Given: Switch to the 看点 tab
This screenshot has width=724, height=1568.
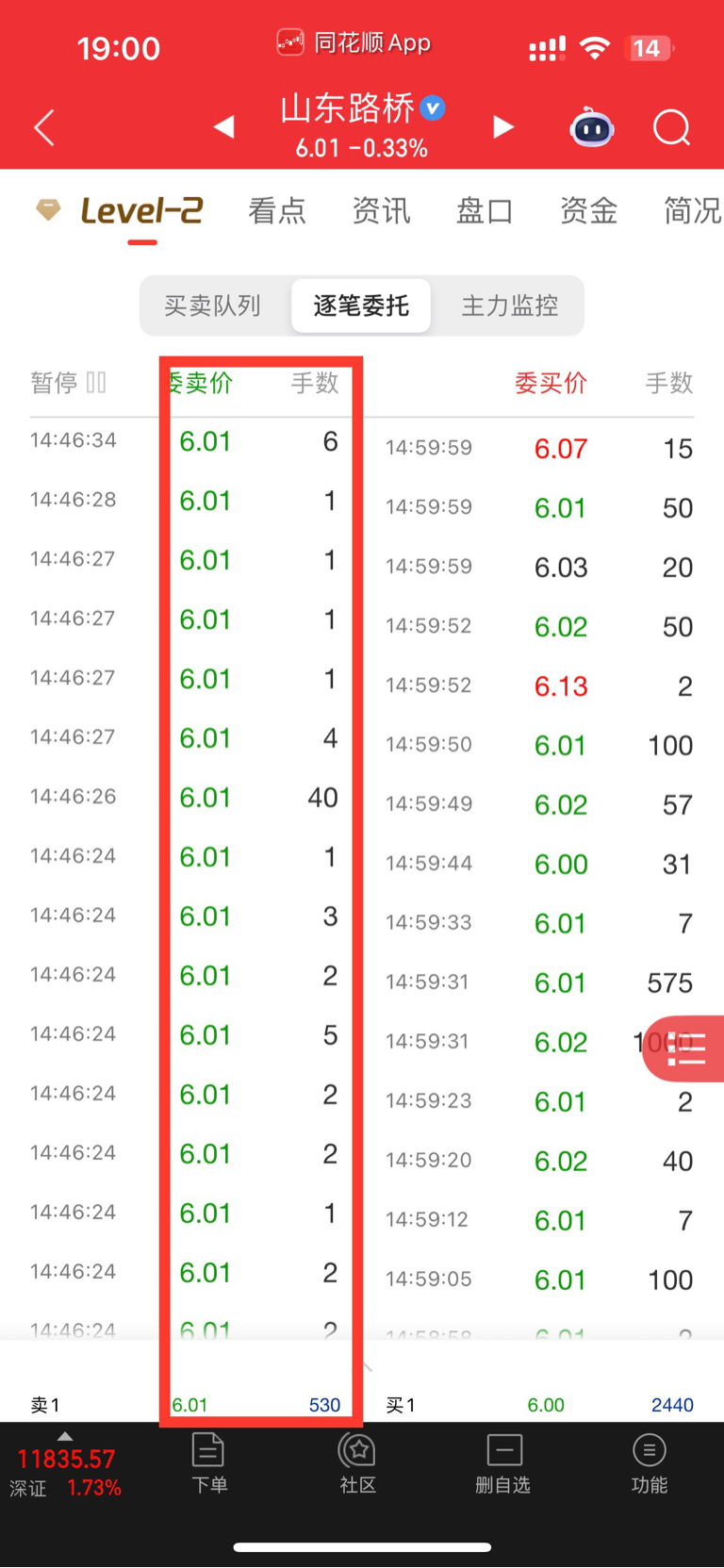Looking at the screenshot, I should pyautogui.click(x=277, y=210).
